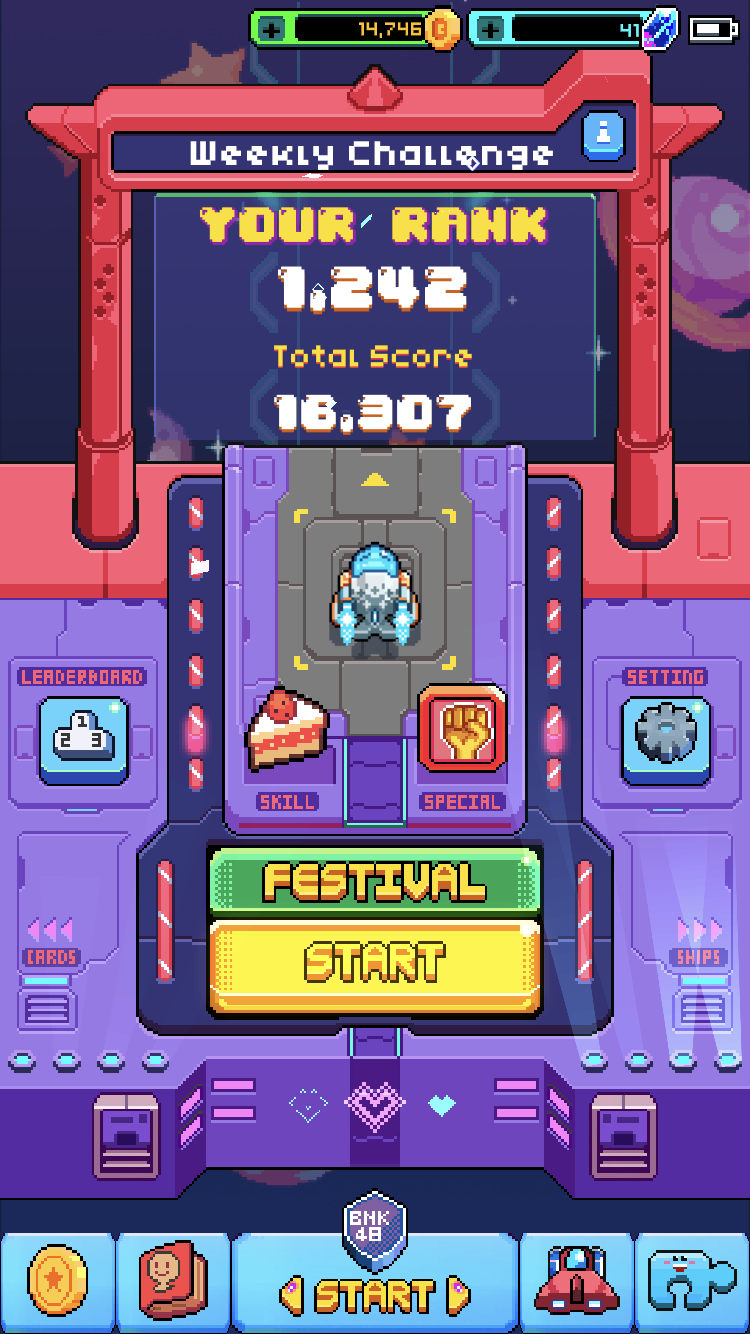
Task: Open the Leaderboard podium button
Action: click(82, 740)
